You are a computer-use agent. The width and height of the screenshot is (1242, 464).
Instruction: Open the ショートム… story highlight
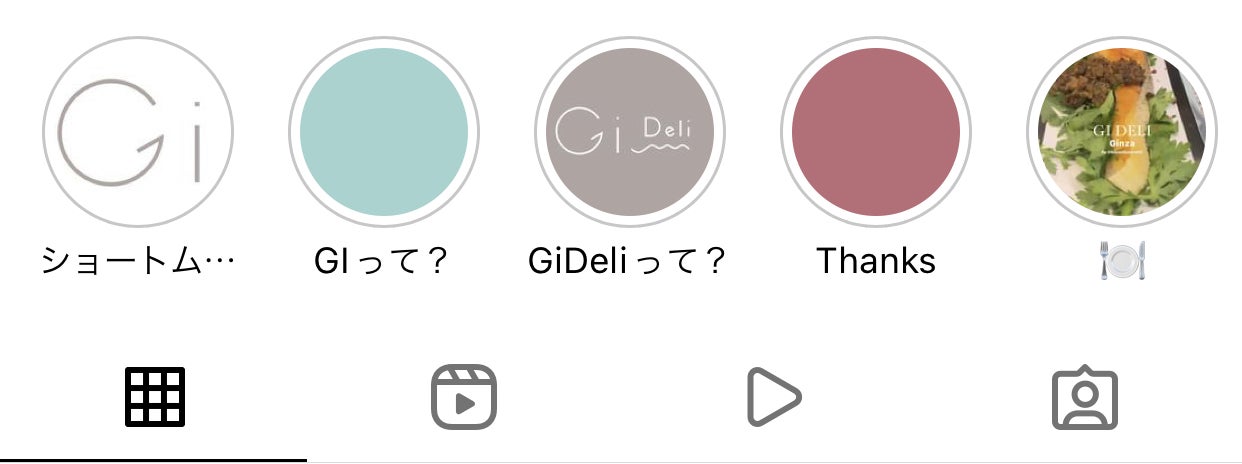click(138, 132)
